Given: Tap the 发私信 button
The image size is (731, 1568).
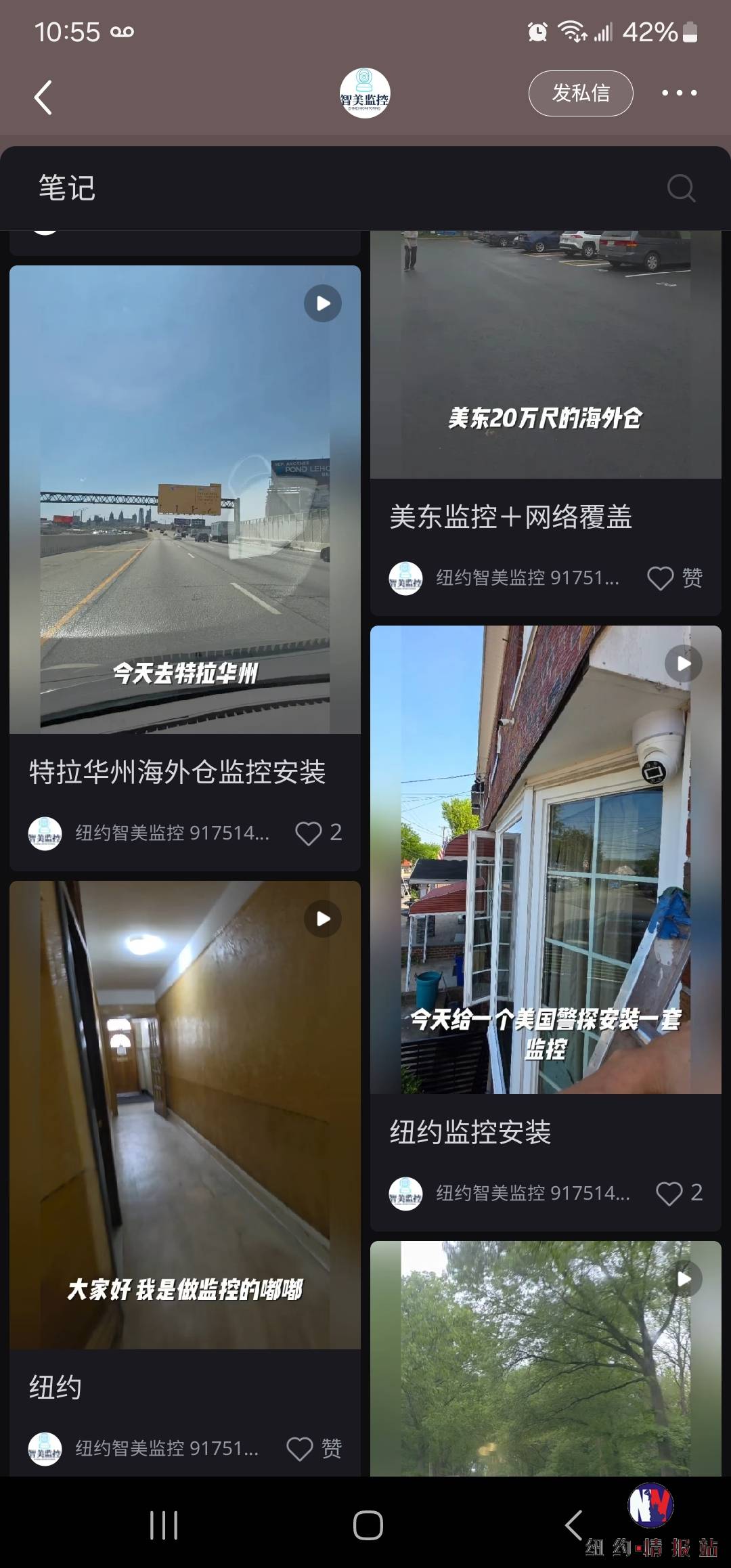Looking at the screenshot, I should coord(580,93).
